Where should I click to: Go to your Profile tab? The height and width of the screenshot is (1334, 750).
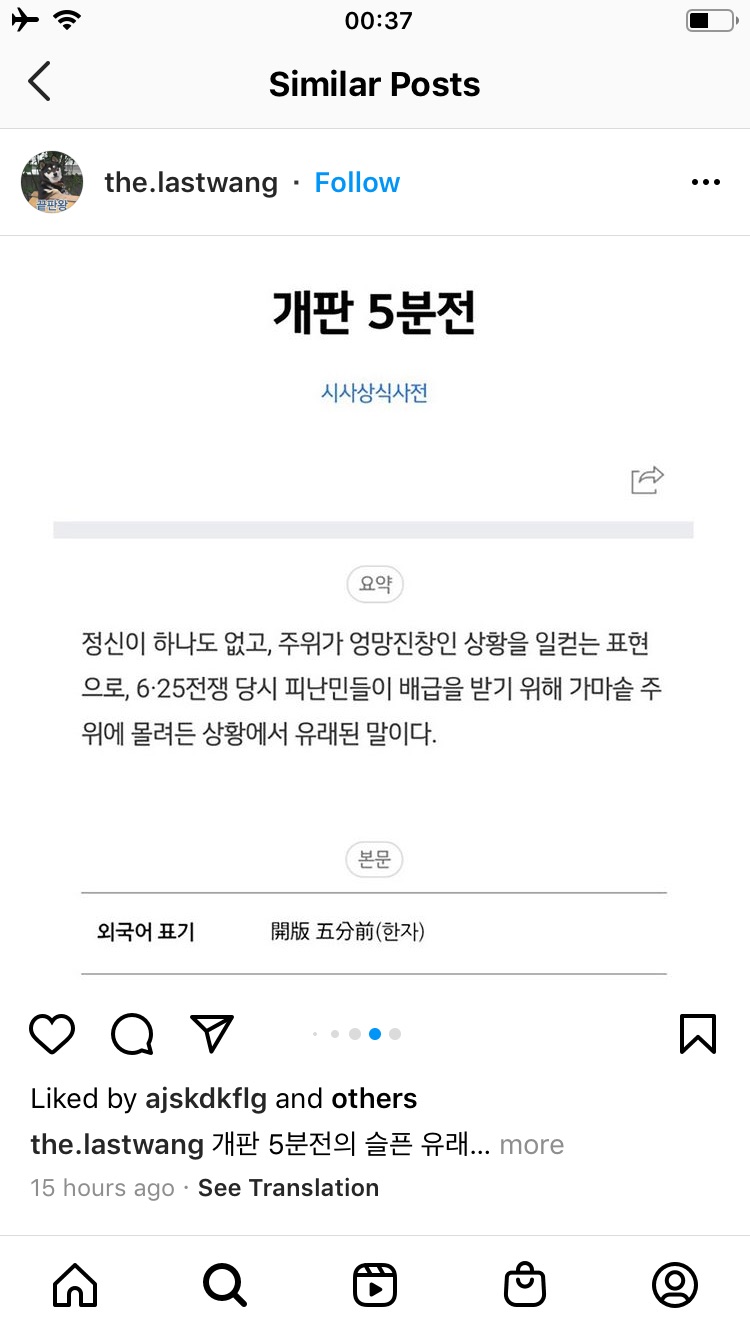[675, 1285]
